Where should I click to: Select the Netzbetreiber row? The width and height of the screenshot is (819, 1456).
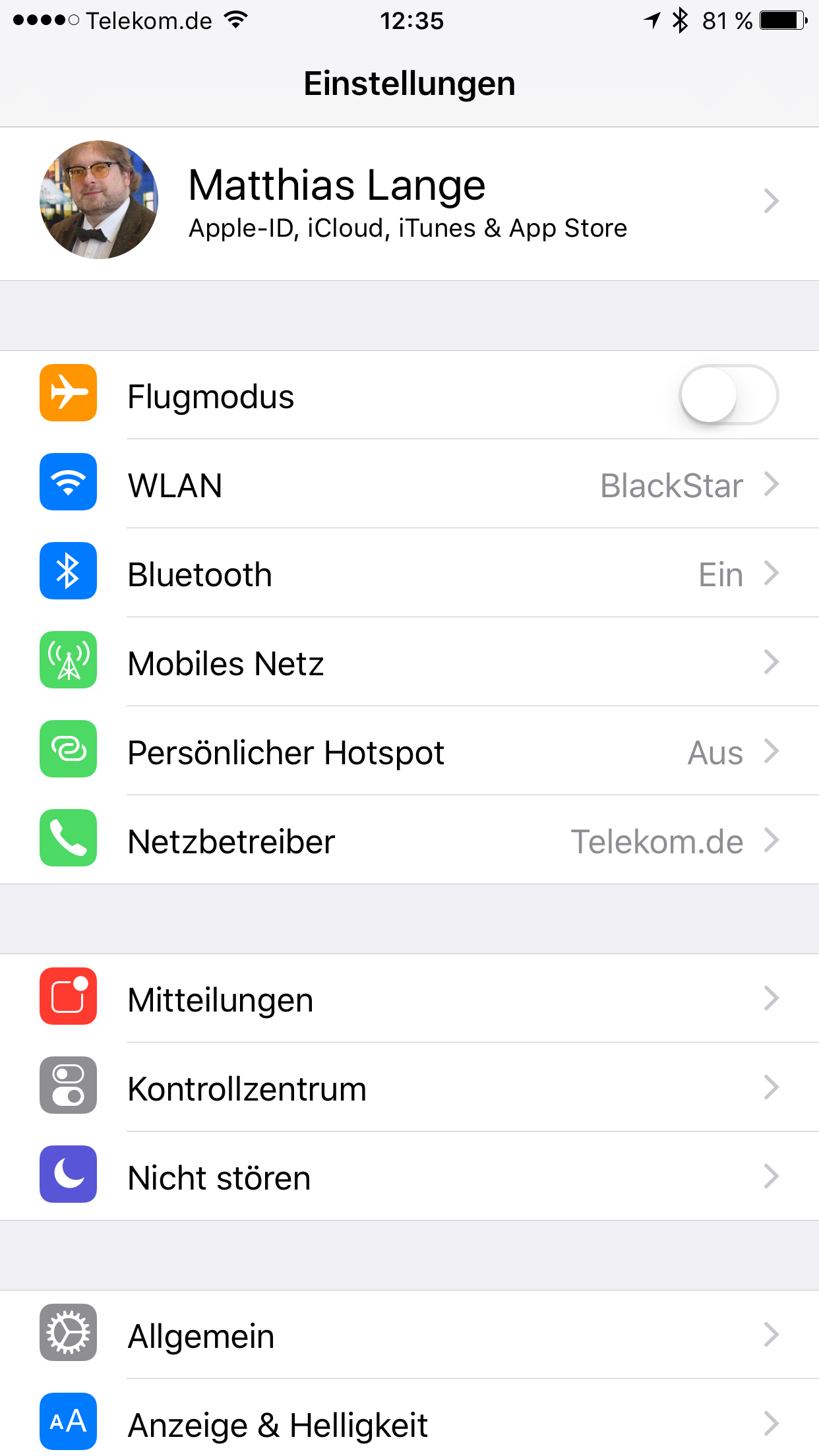coord(409,841)
